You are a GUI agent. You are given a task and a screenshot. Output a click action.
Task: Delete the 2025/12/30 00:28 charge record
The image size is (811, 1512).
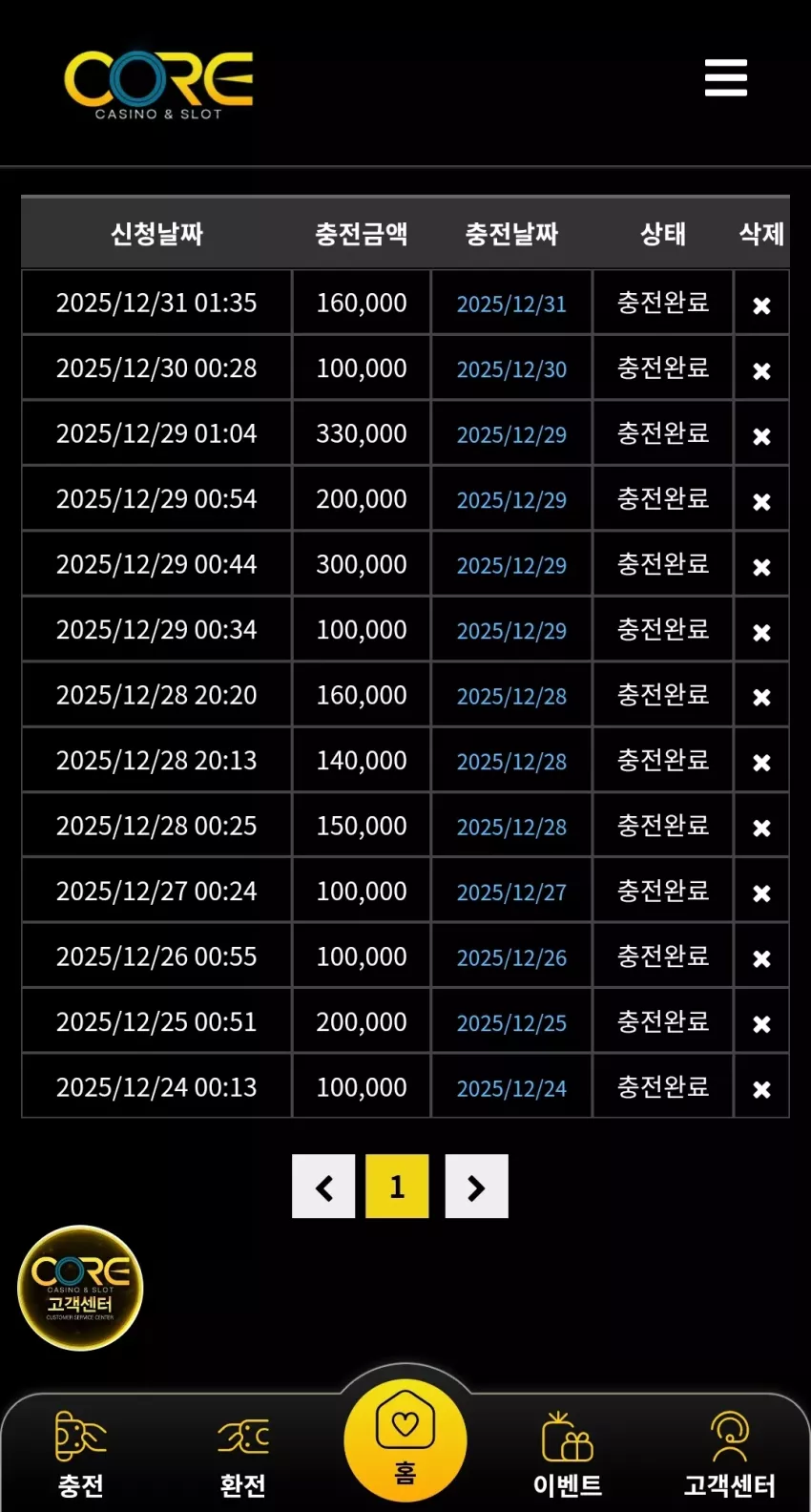(761, 371)
